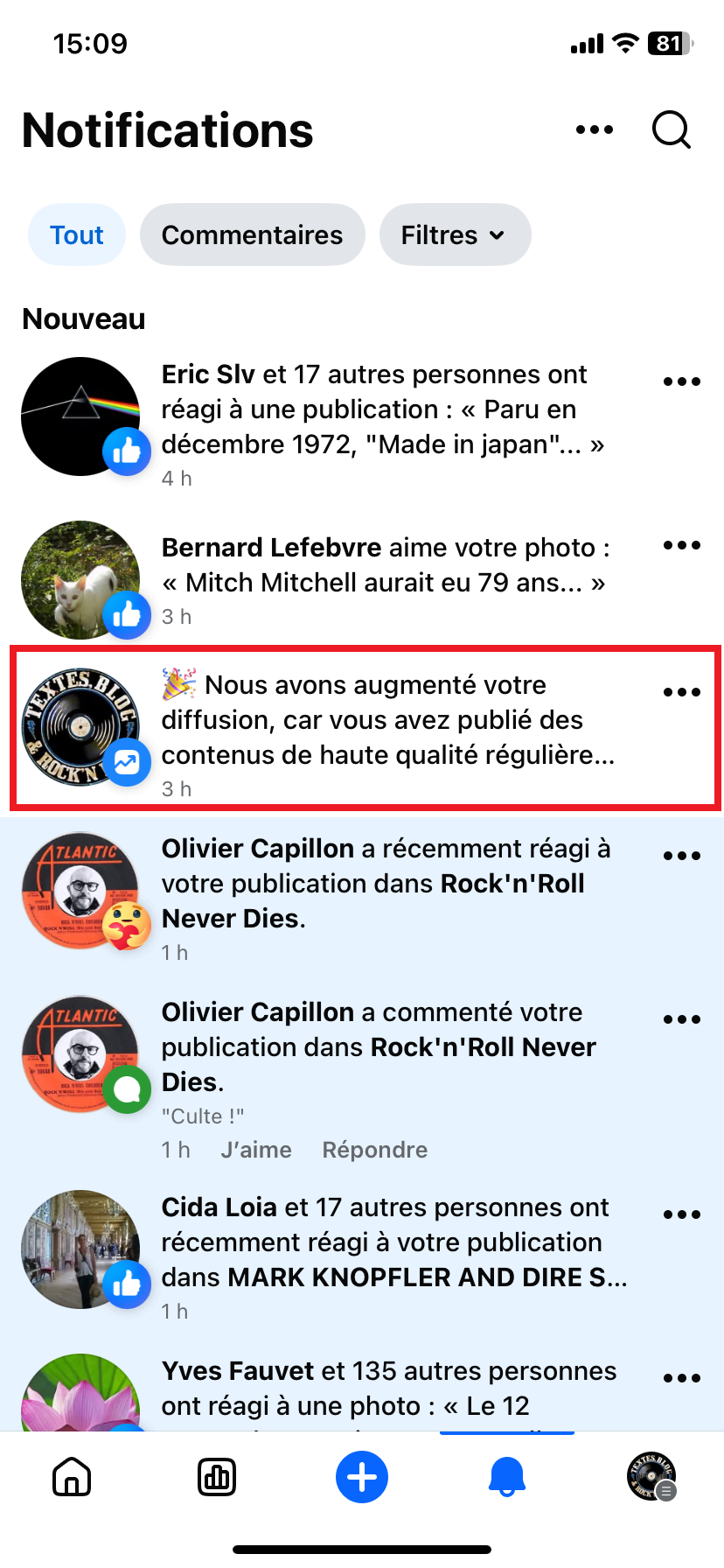724x1568 pixels.
Task: Switch to the Commentaires filter
Action: (x=252, y=234)
